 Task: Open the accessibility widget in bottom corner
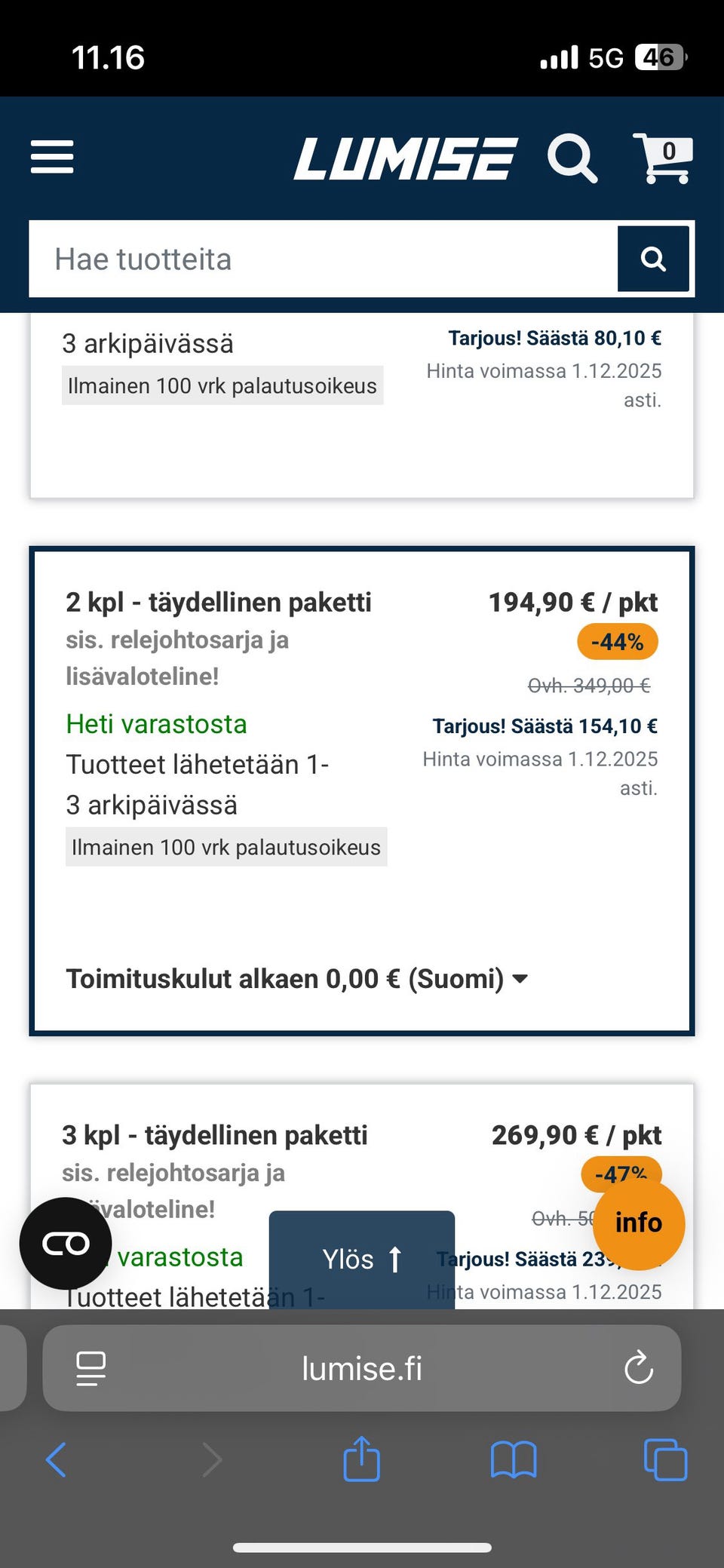pos(65,1243)
